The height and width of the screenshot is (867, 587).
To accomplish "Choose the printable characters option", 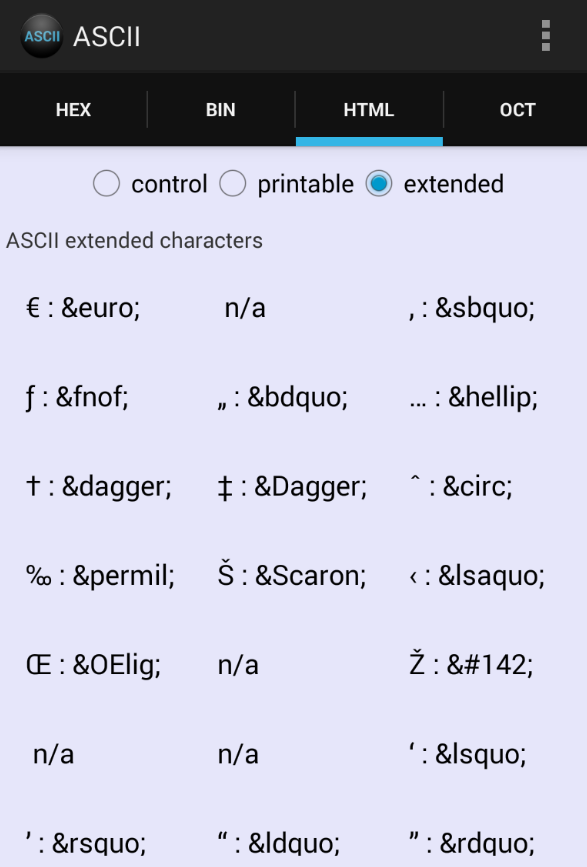I will [x=286, y=184].
